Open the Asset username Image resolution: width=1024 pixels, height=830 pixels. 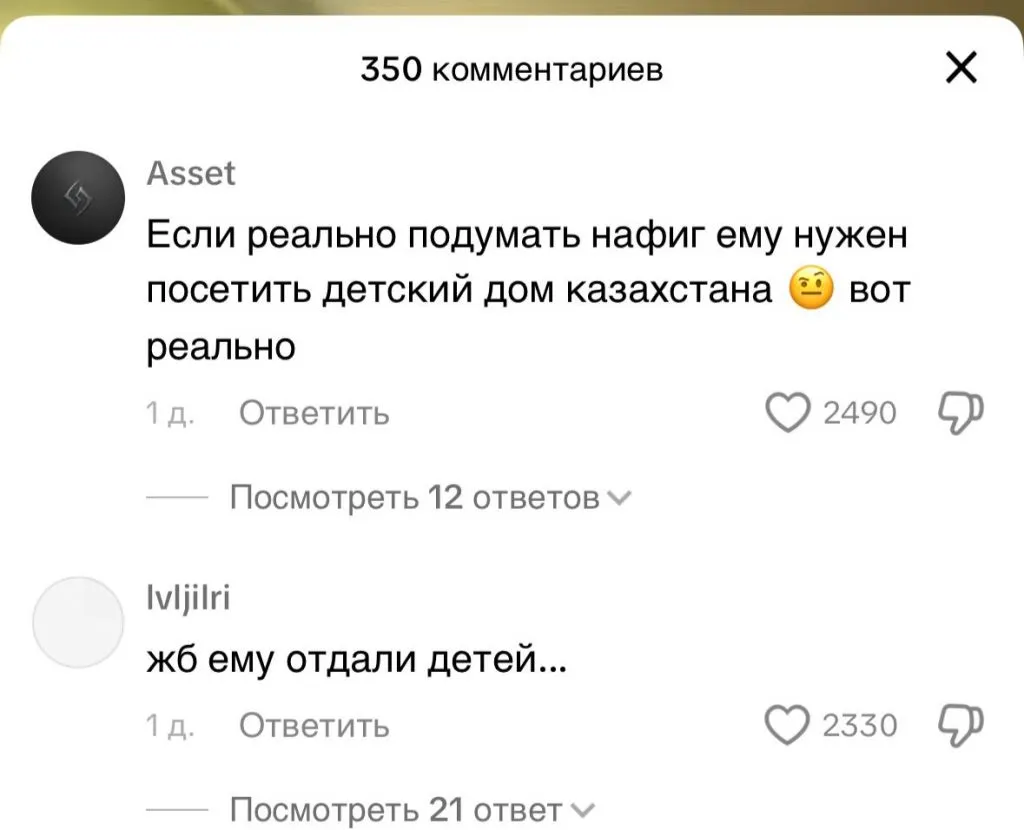191,174
